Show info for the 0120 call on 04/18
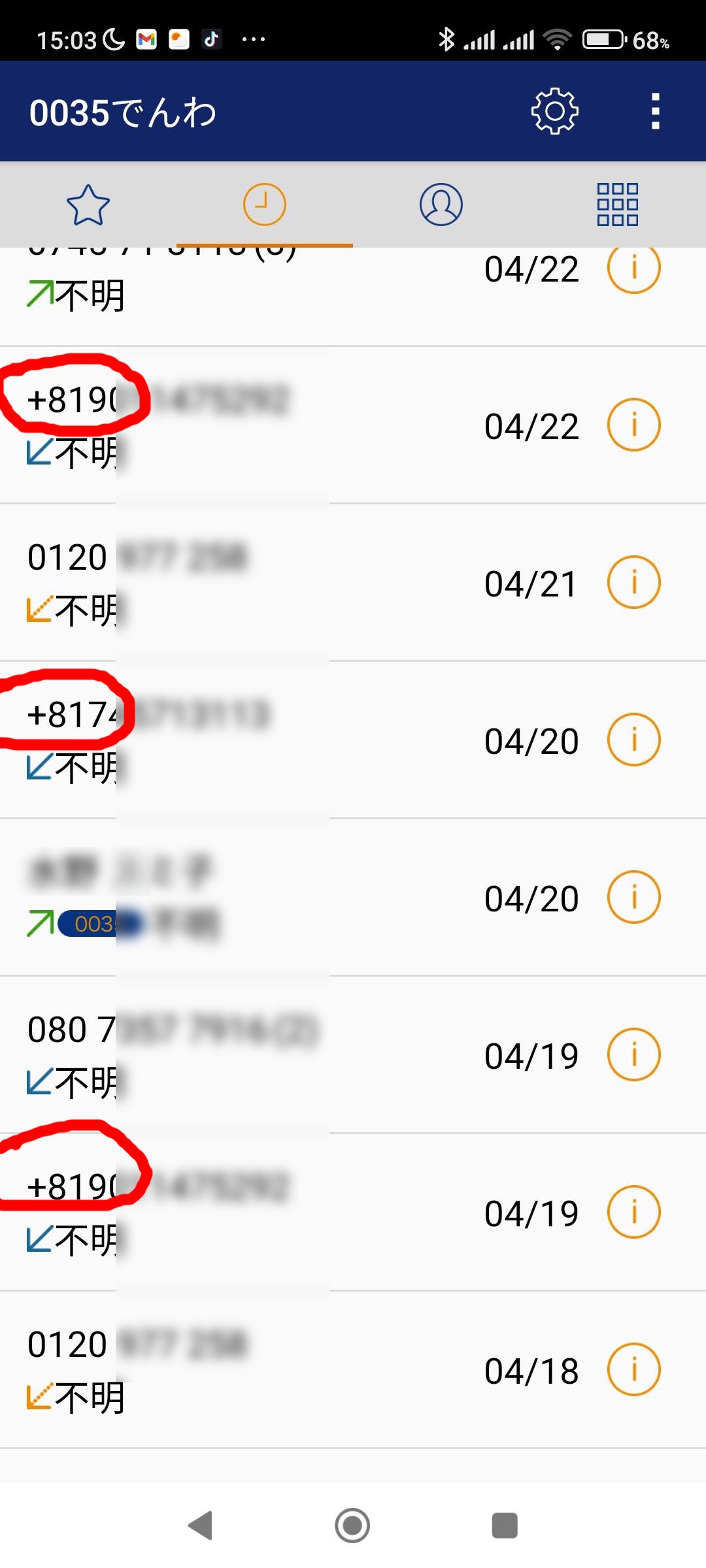Viewport: 706px width, 1568px height. (x=633, y=1369)
